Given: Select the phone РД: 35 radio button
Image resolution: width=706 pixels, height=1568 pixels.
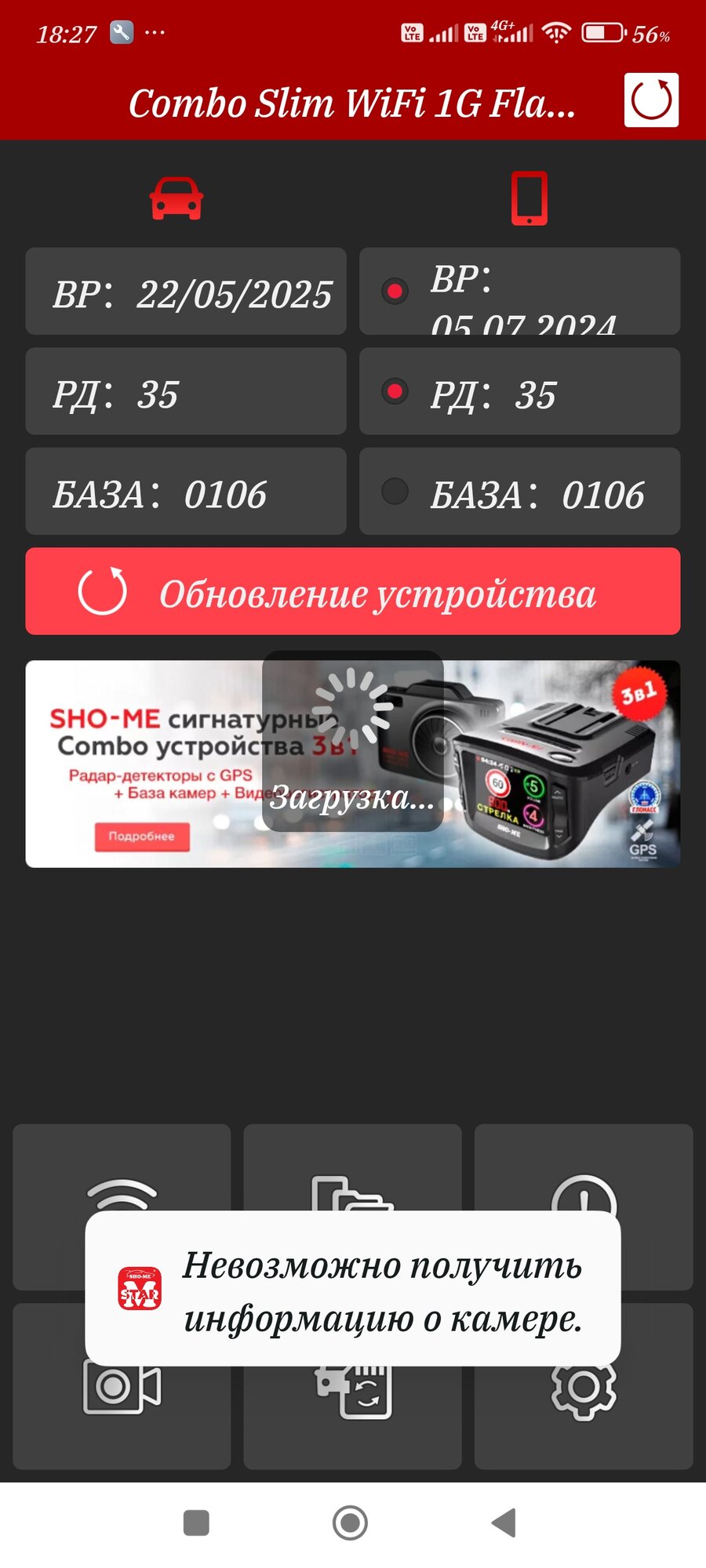Looking at the screenshot, I should (395, 391).
